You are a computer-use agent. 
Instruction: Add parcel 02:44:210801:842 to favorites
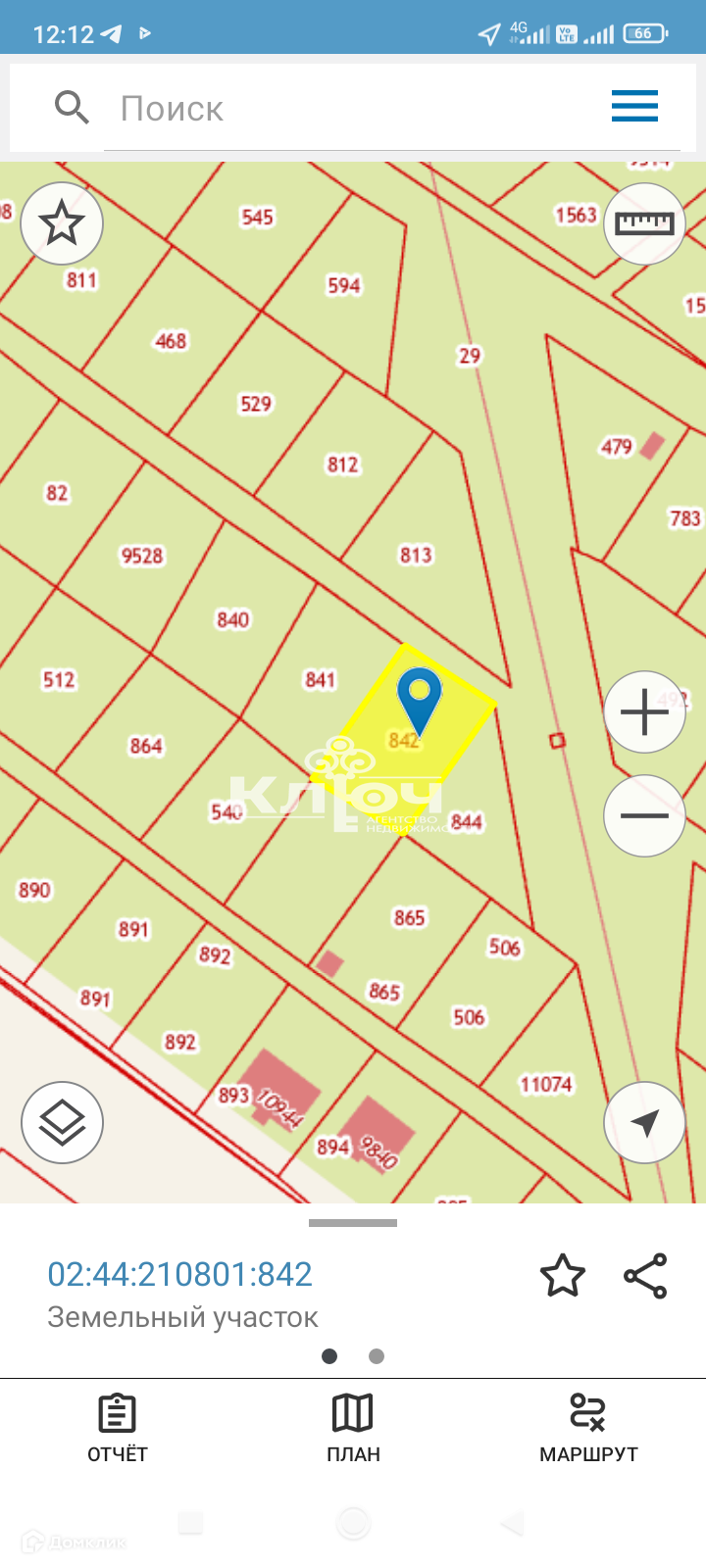pos(562,1276)
